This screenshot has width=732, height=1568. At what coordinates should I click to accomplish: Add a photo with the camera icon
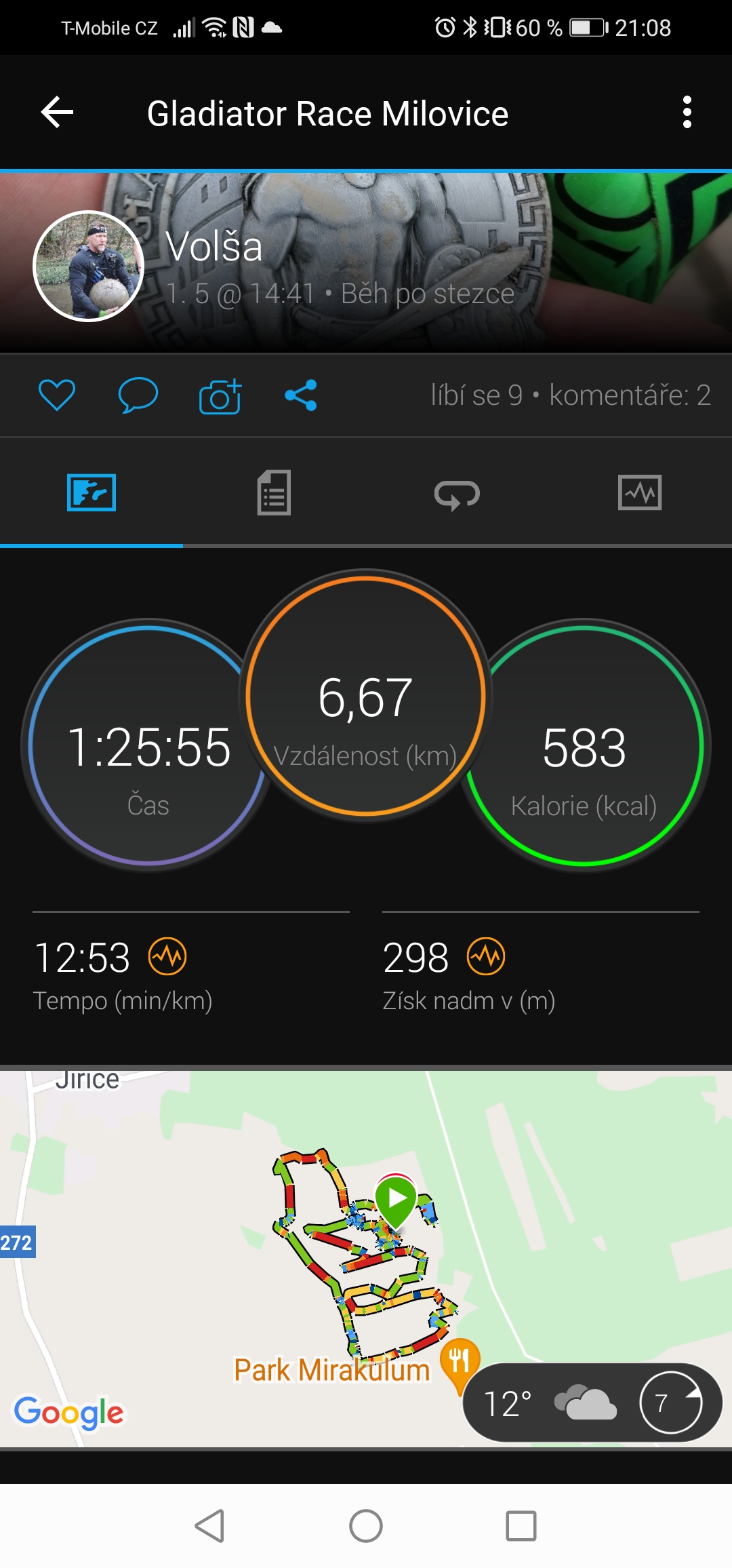click(220, 395)
